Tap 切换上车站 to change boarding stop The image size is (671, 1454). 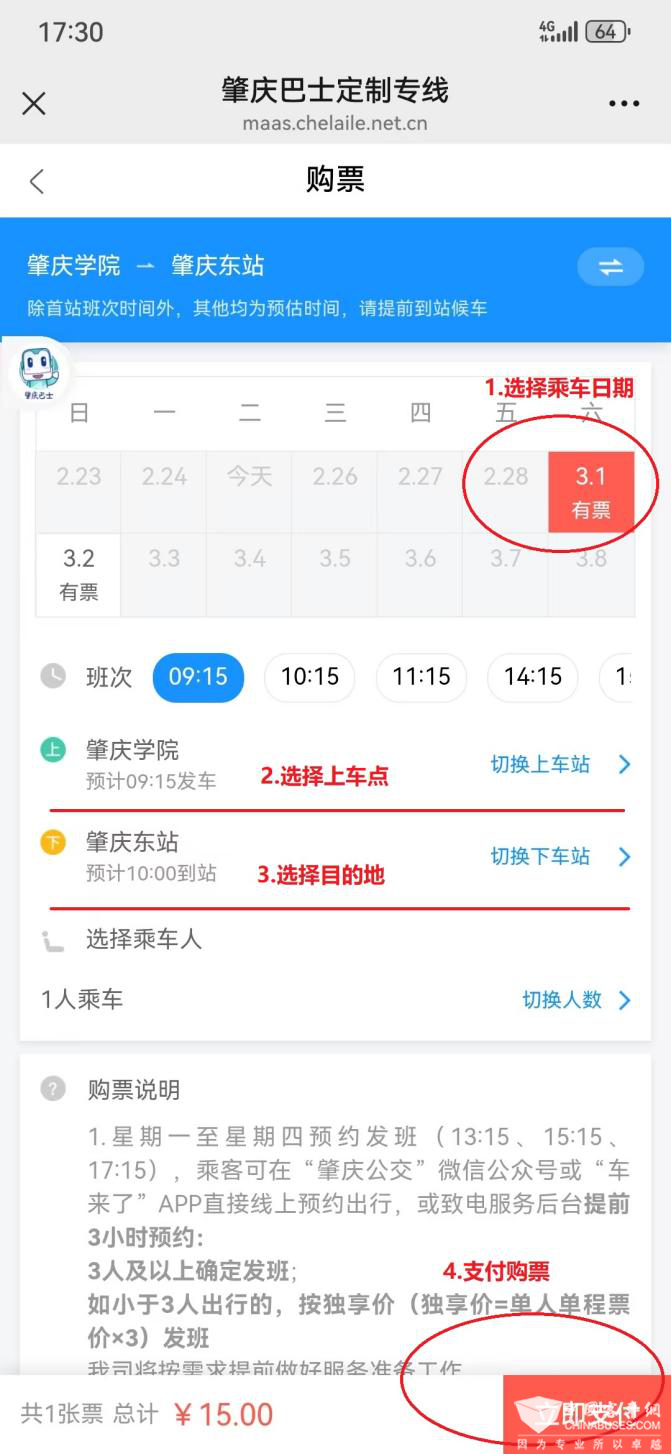pos(560,765)
